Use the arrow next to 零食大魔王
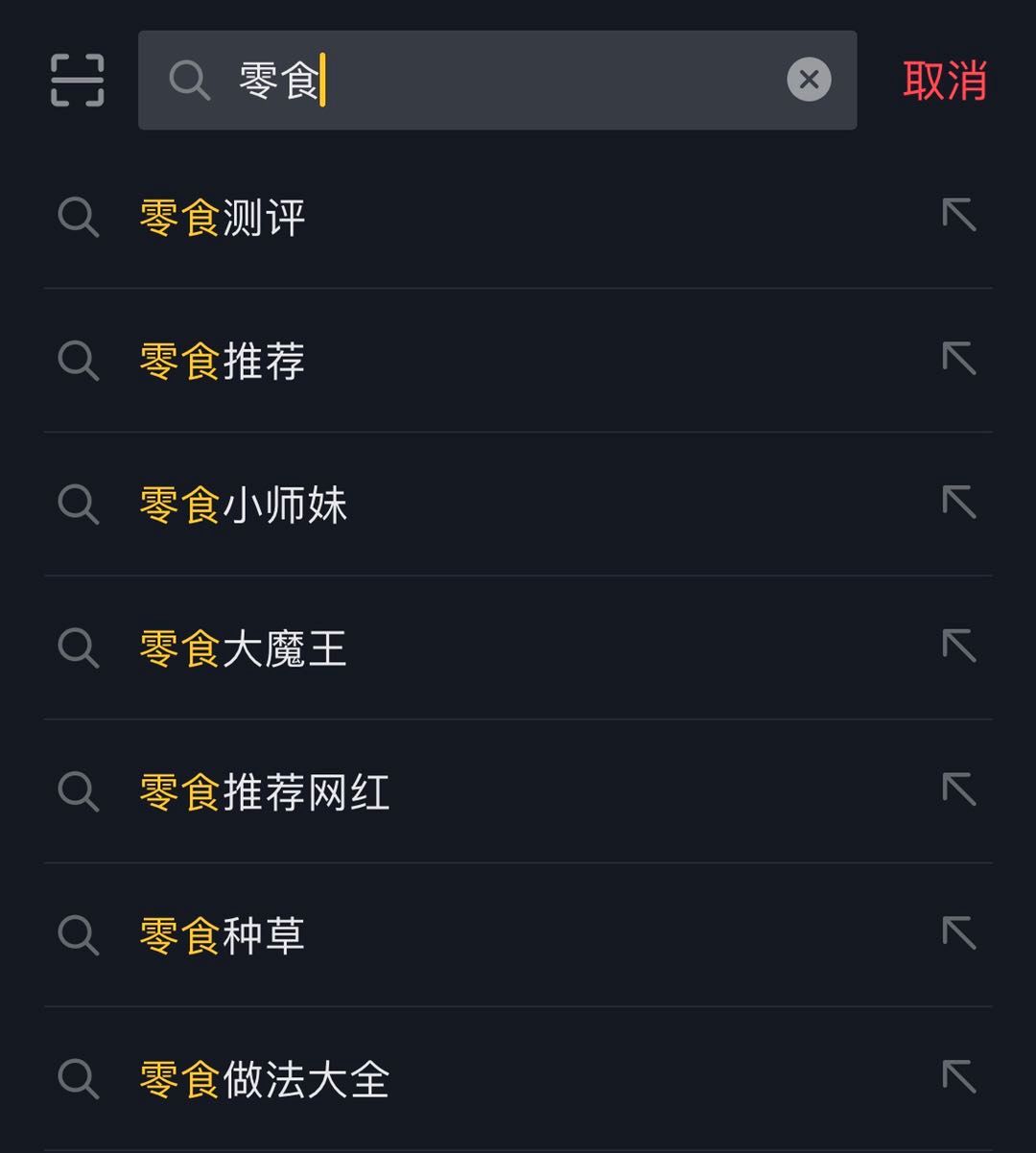Screen dimensions: 1036x1153 pyautogui.click(x=959, y=647)
